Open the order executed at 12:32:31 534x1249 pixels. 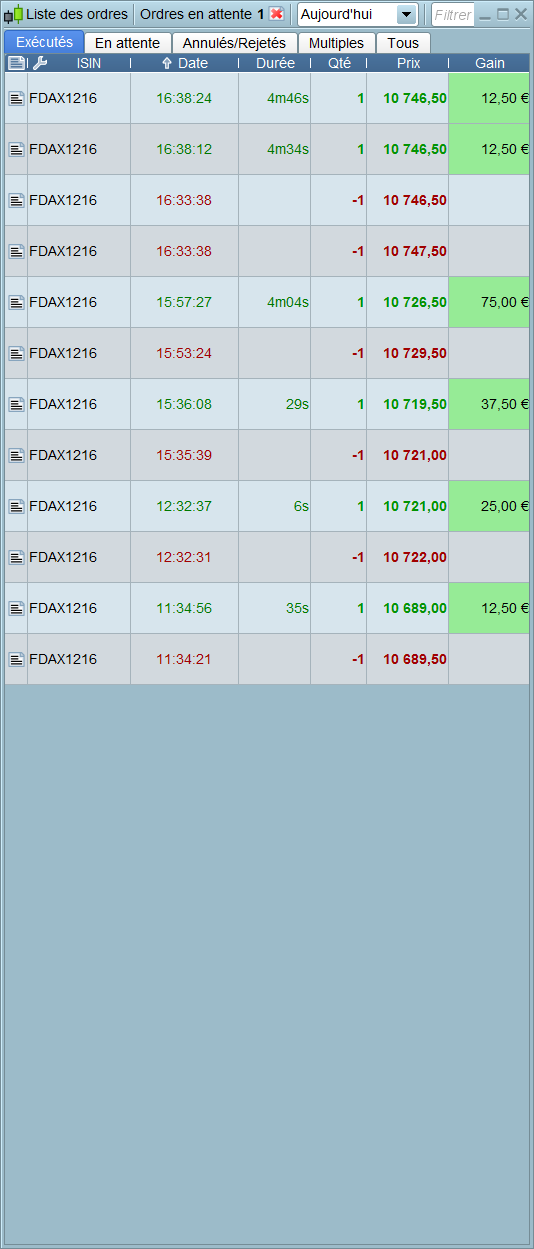pos(267,557)
